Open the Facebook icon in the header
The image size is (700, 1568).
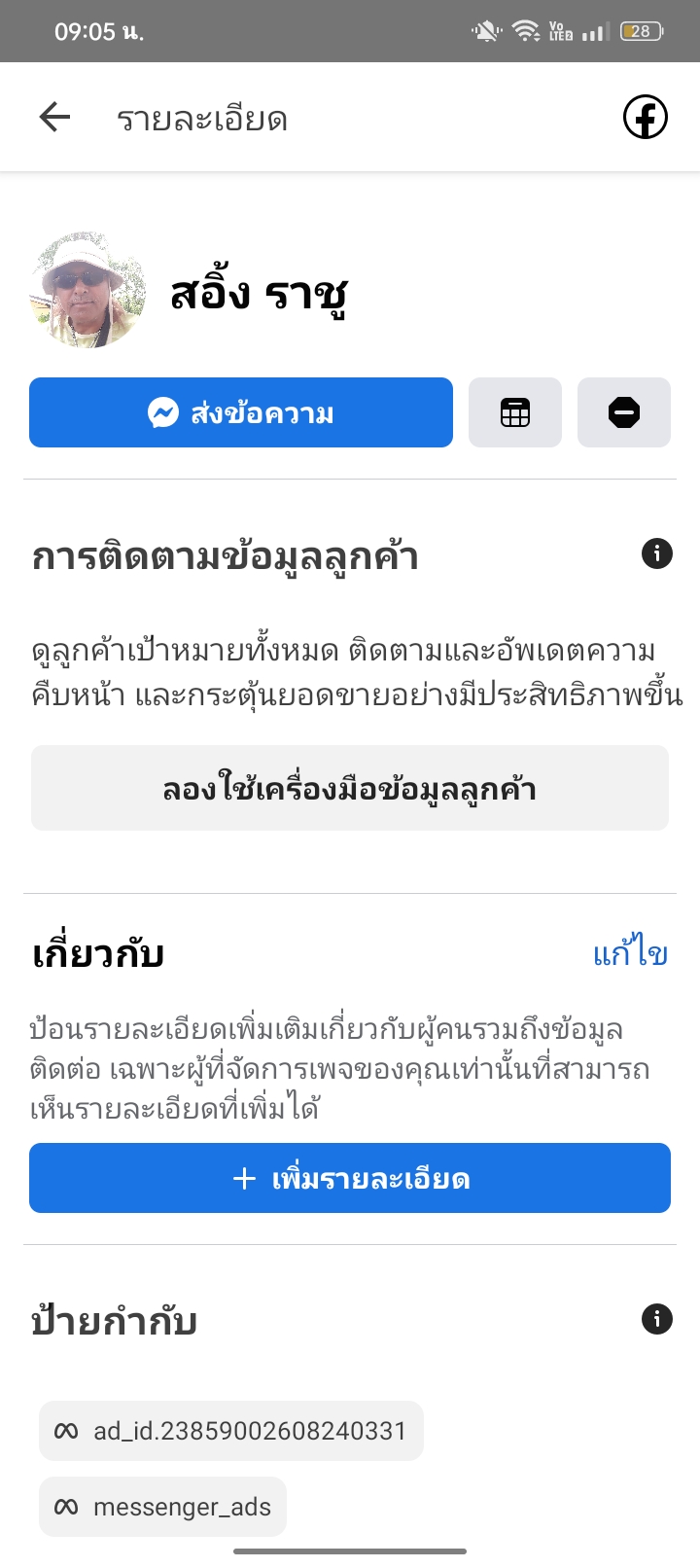[645, 118]
